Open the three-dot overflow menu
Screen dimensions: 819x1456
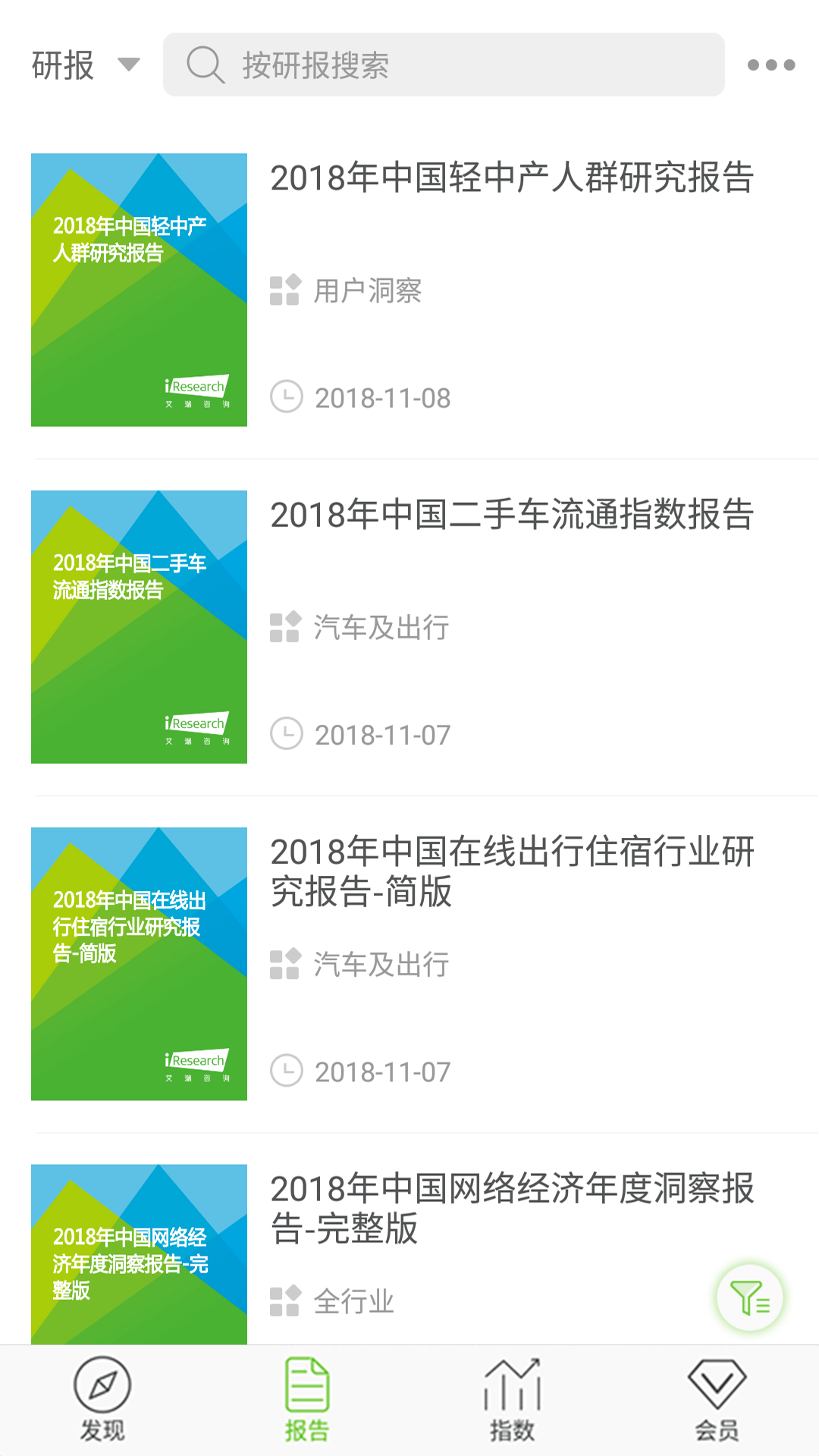[770, 65]
